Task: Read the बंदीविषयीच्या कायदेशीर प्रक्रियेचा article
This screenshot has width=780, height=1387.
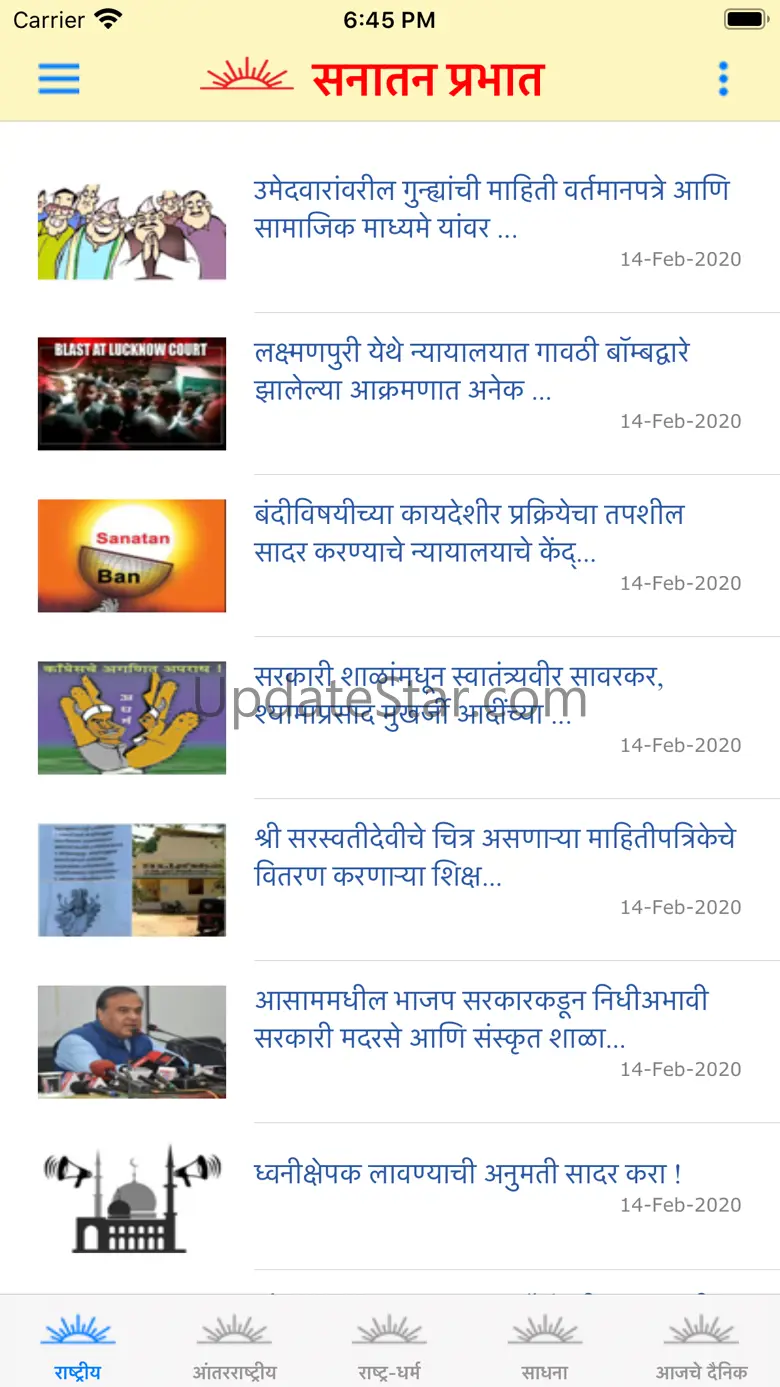Action: point(390,556)
